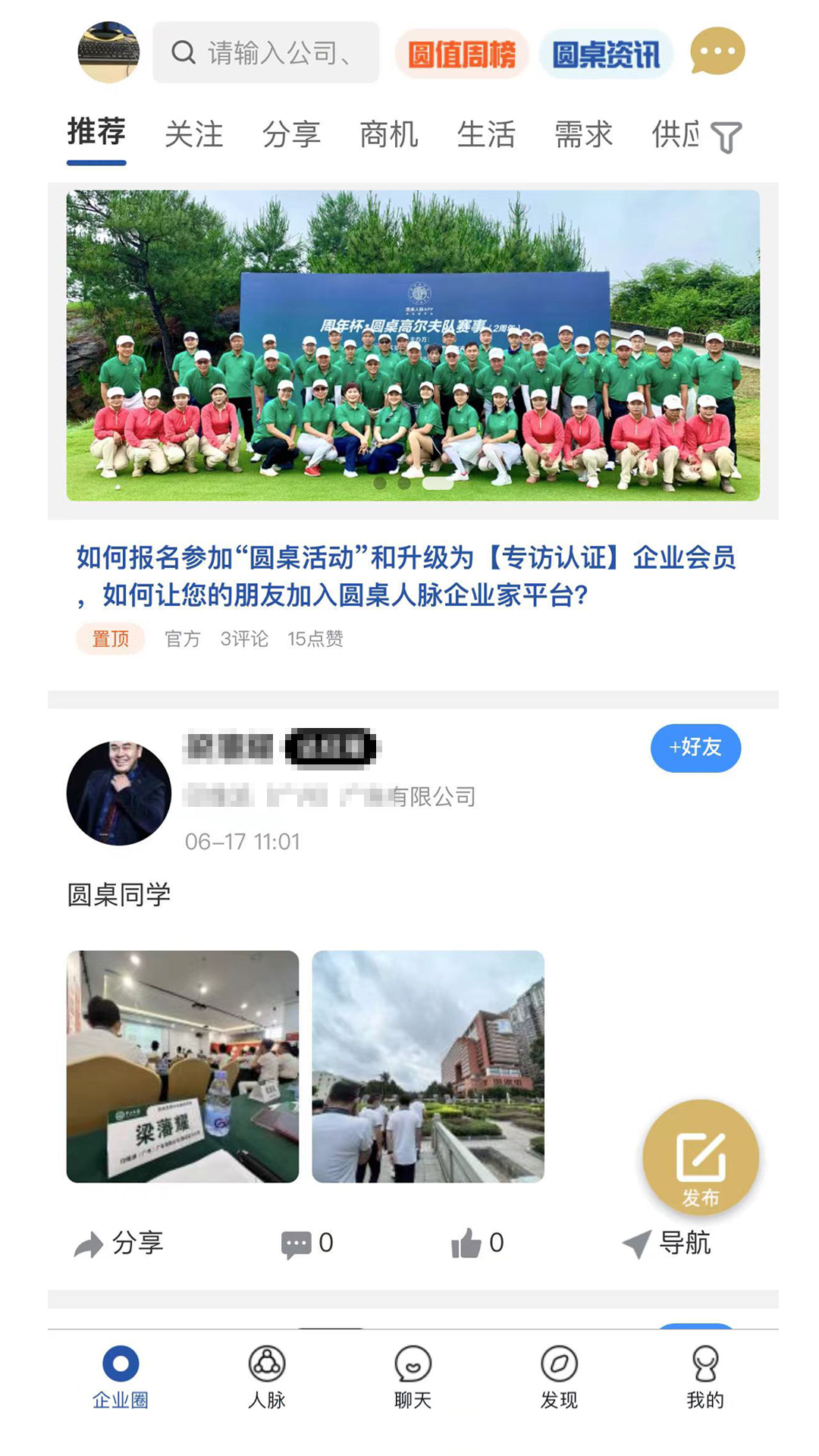Open messages via the speech bubble icon
This screenshot has width=819, height=1456.
click(x=716, y=51)
